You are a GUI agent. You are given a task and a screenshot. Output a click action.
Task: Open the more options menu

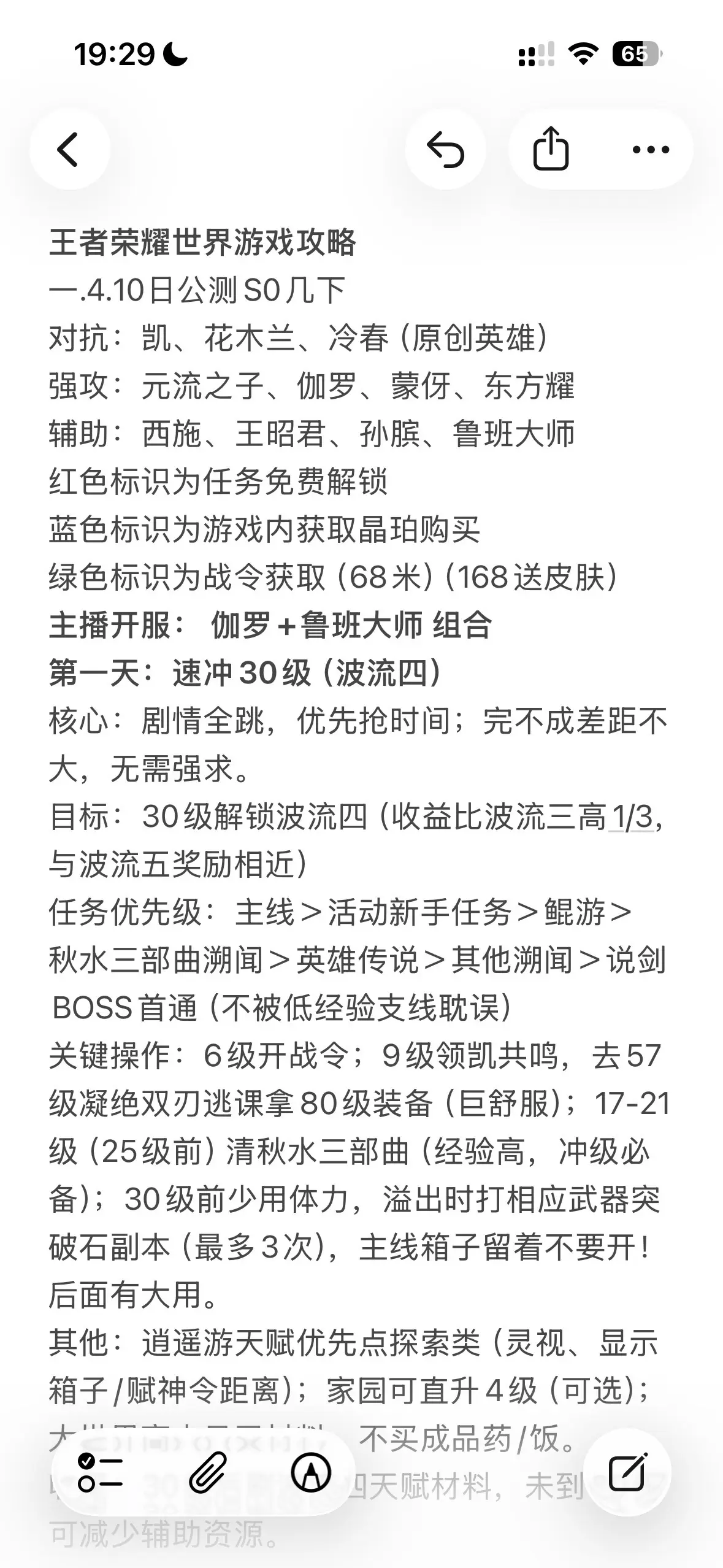pyautogui.click(x=651, y=149)
